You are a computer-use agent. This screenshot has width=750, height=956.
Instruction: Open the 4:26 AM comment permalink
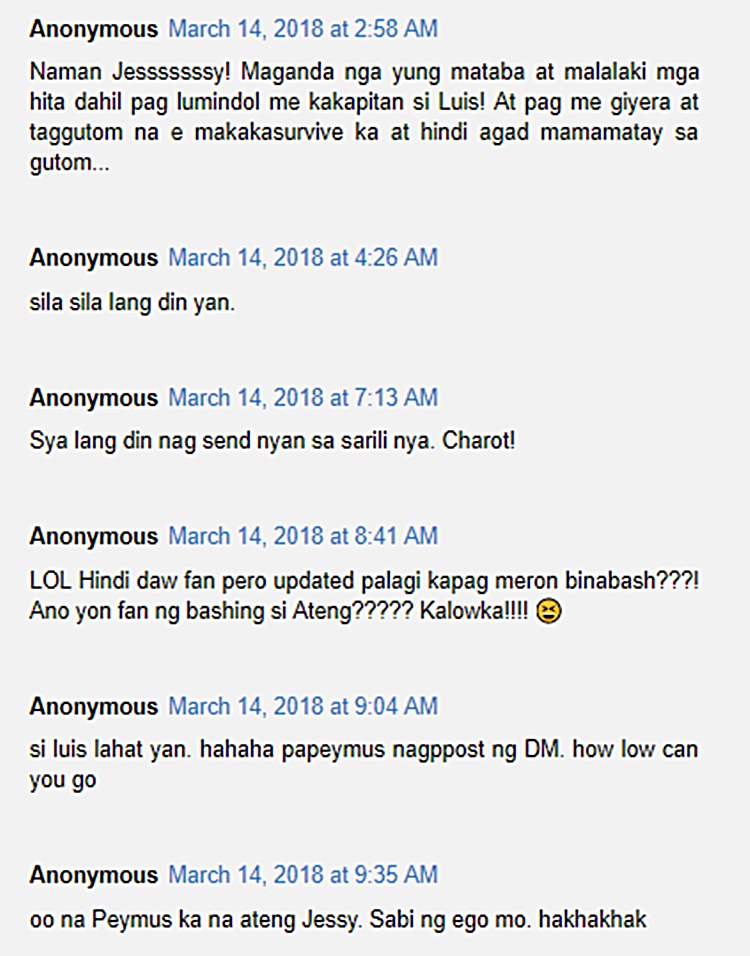point(302,258)
